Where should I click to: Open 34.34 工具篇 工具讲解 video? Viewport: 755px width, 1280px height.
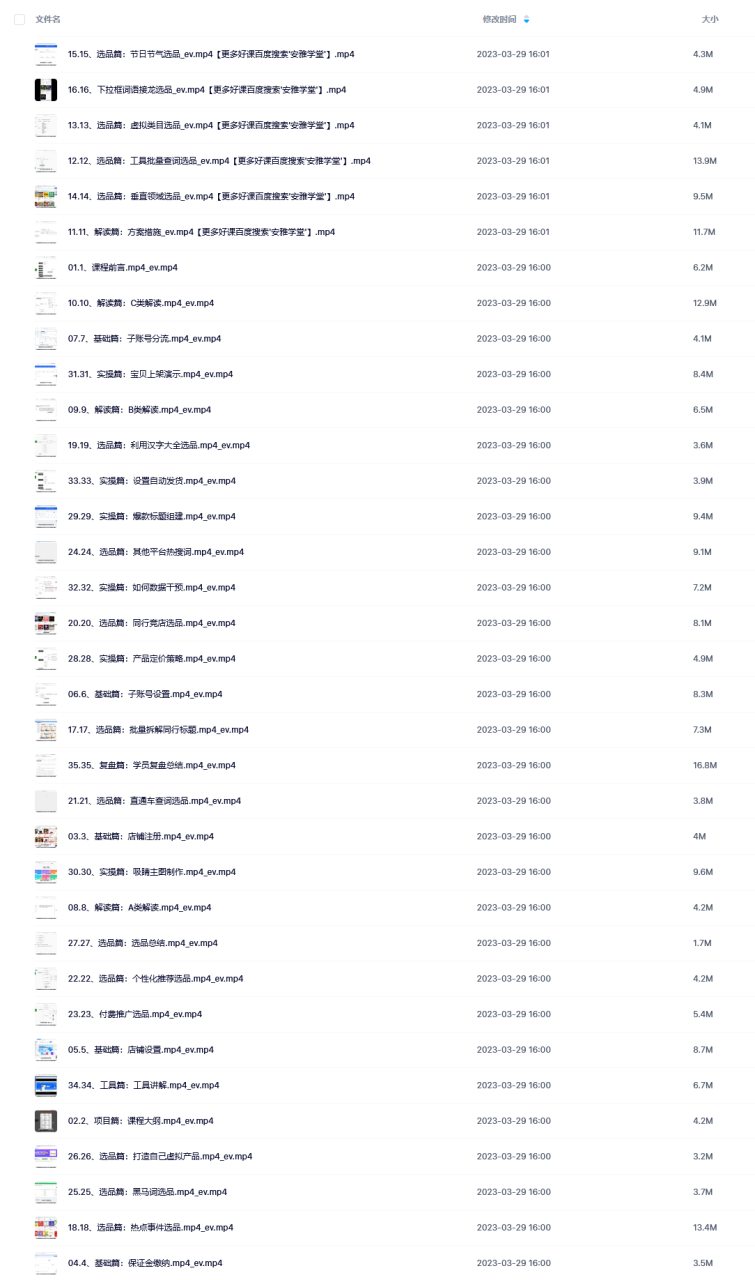coord(144,1085)
